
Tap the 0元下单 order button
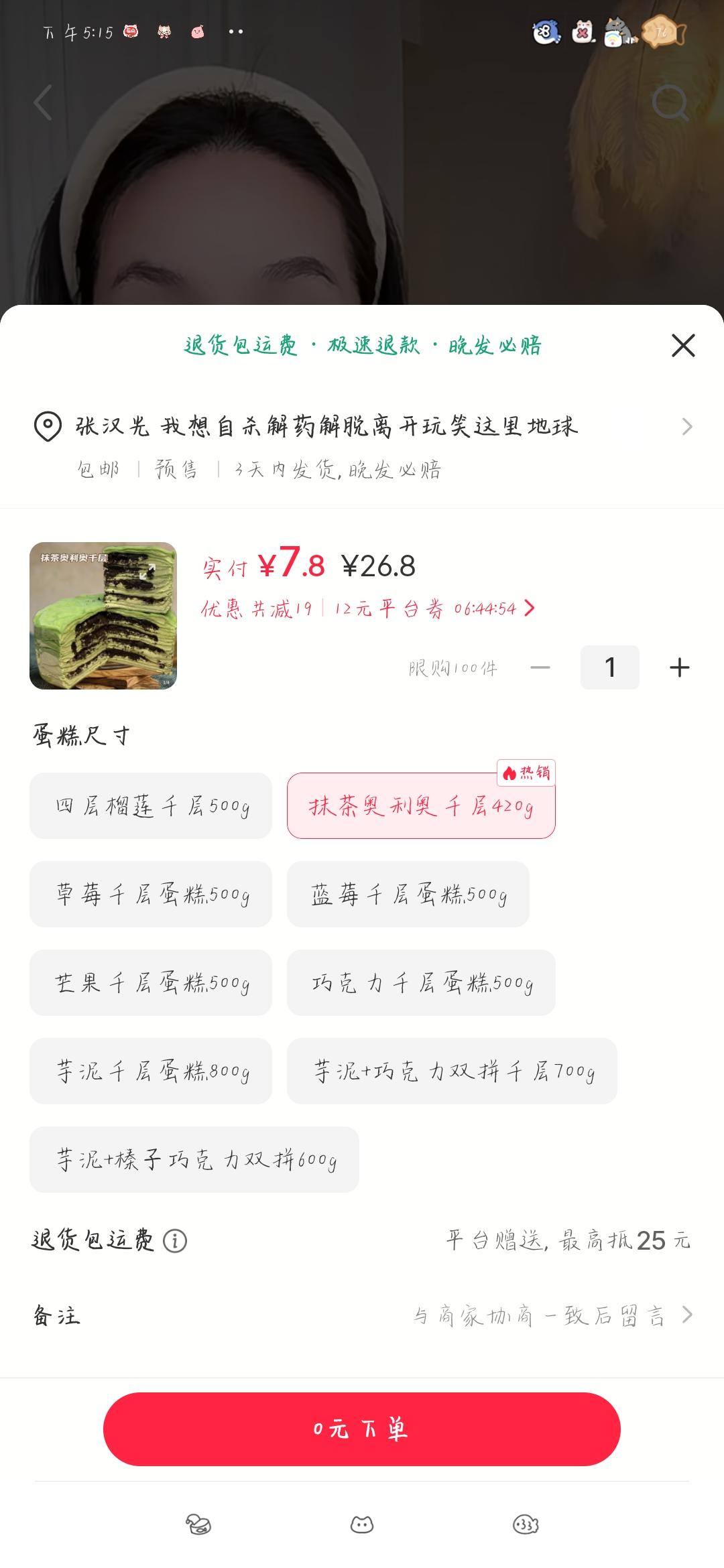(x=362, y=1429)
